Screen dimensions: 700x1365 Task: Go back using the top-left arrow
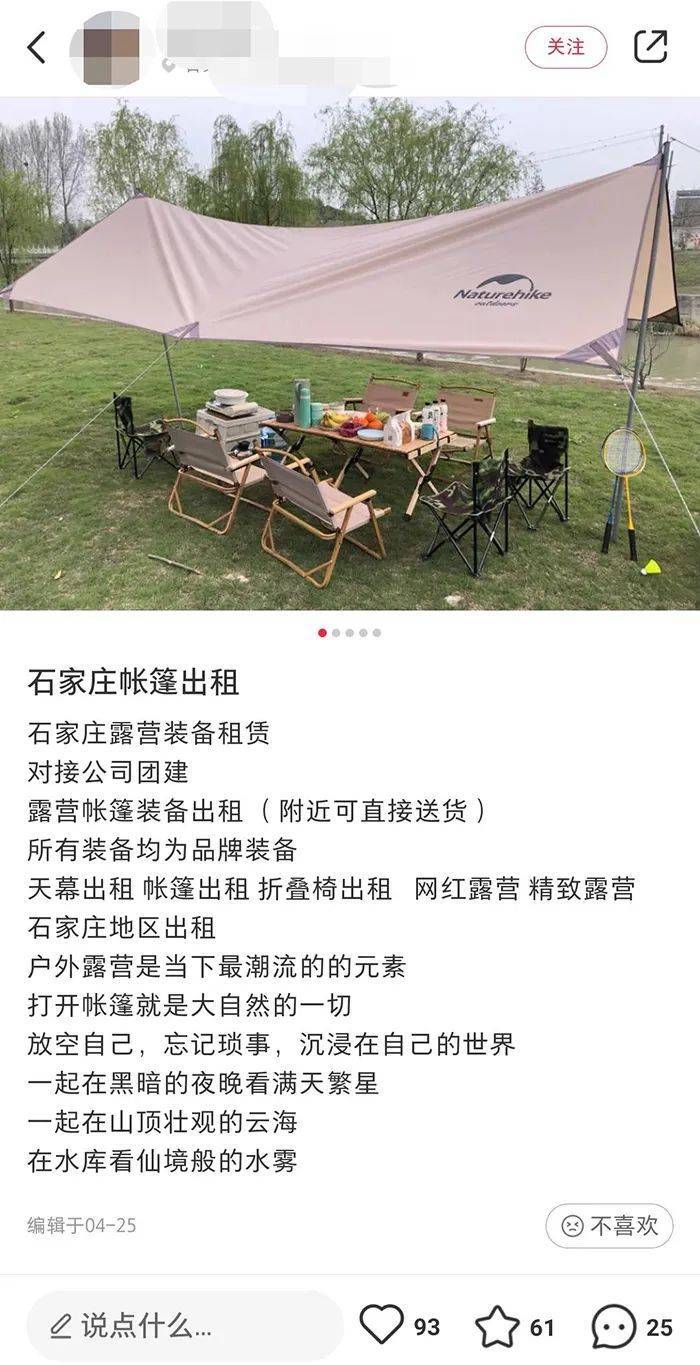(37, 47)
